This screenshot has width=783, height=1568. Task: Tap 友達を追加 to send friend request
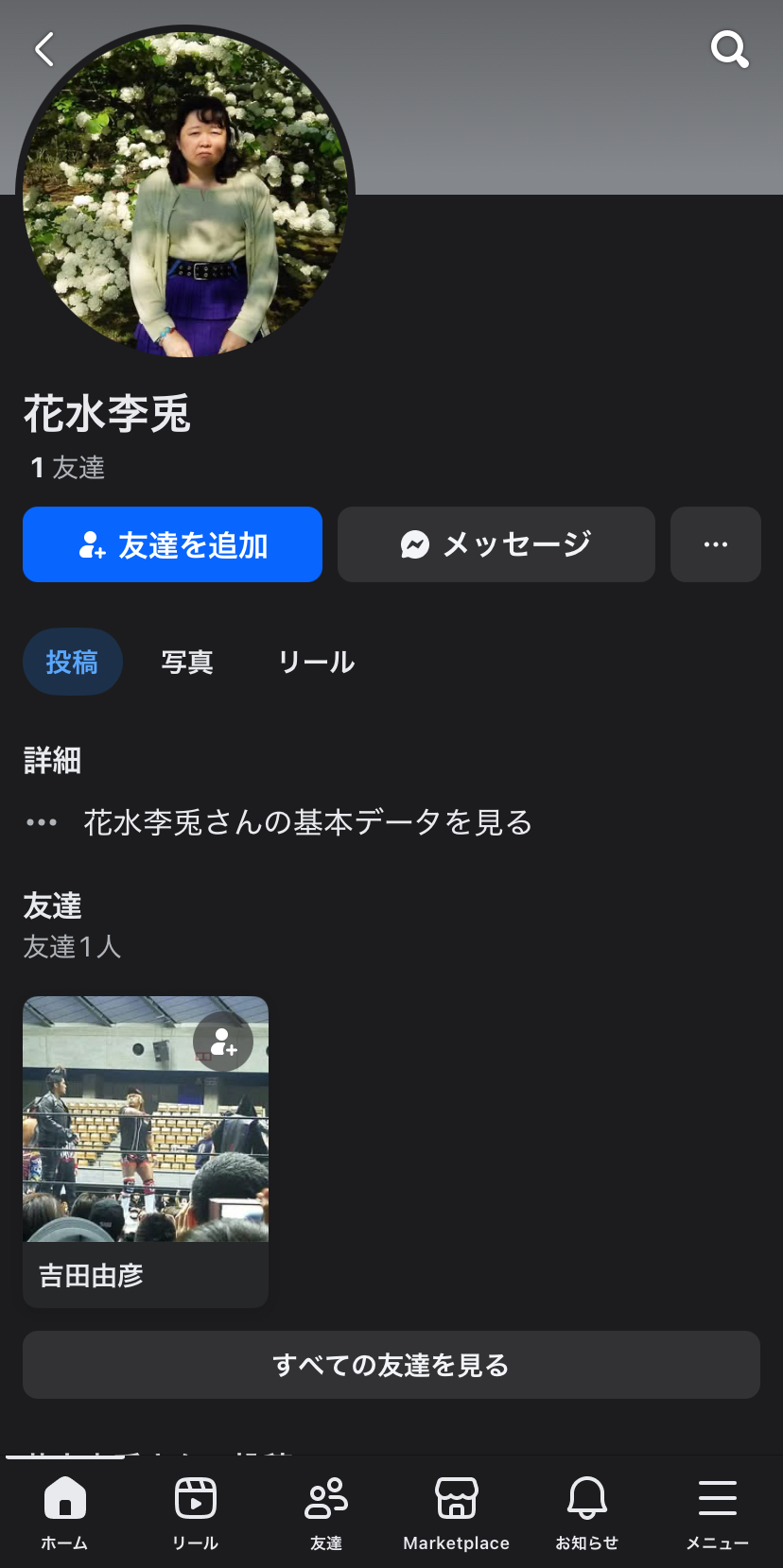(x=172, y=544)
